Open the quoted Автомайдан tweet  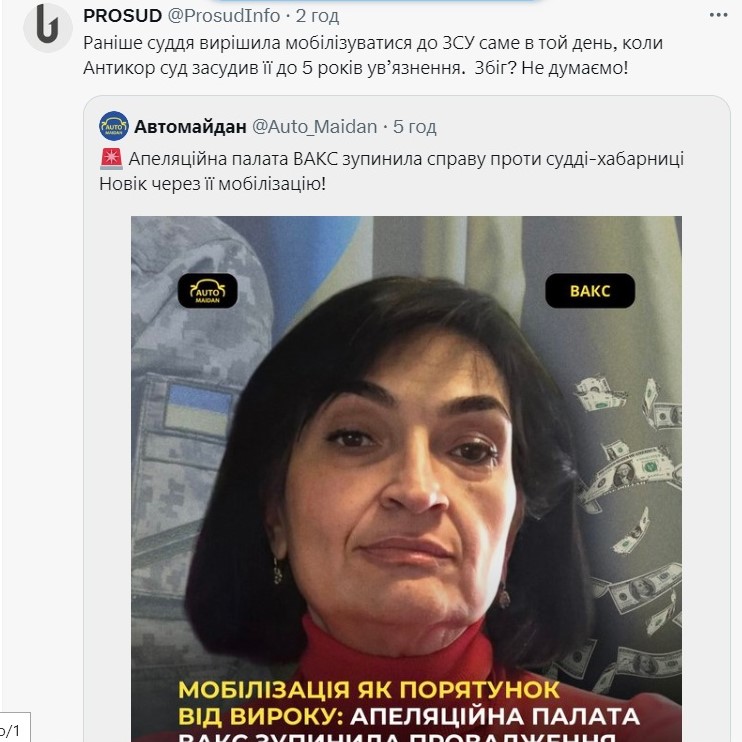tap(400, 171)
